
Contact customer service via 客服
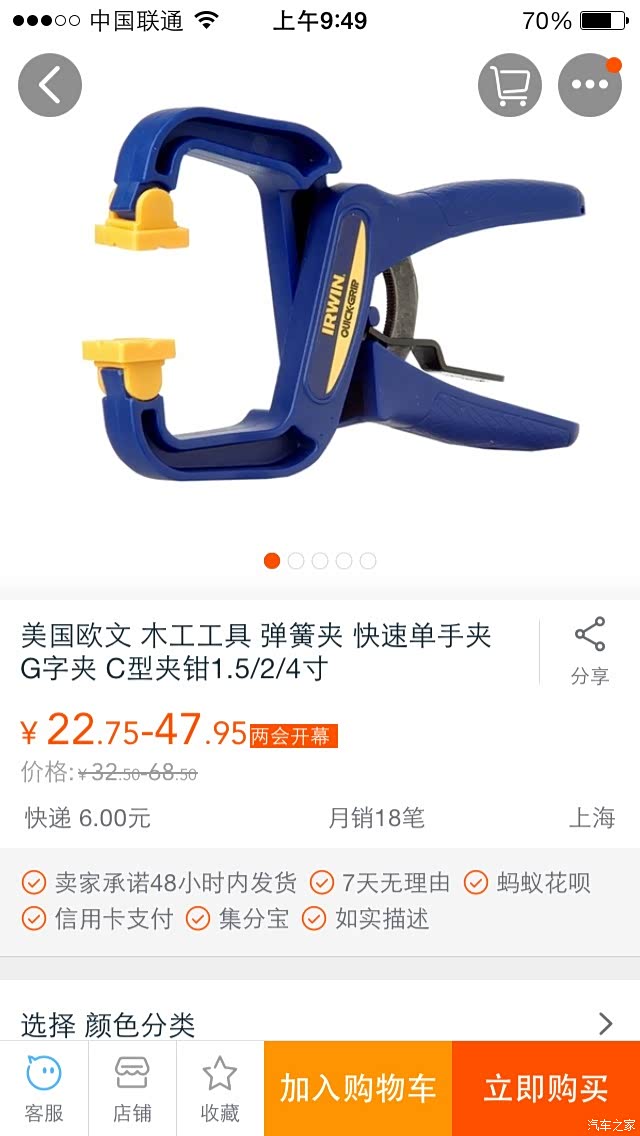coord(44,1088)
